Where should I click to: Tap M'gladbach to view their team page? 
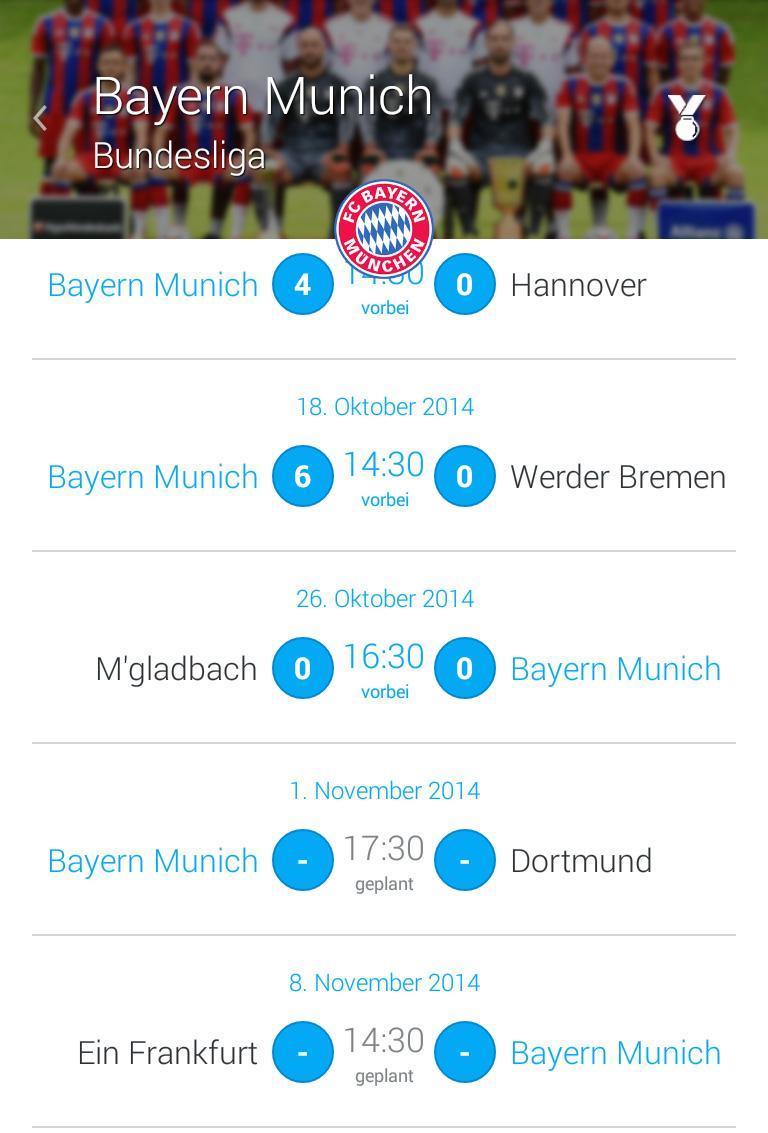click(176, 668)
